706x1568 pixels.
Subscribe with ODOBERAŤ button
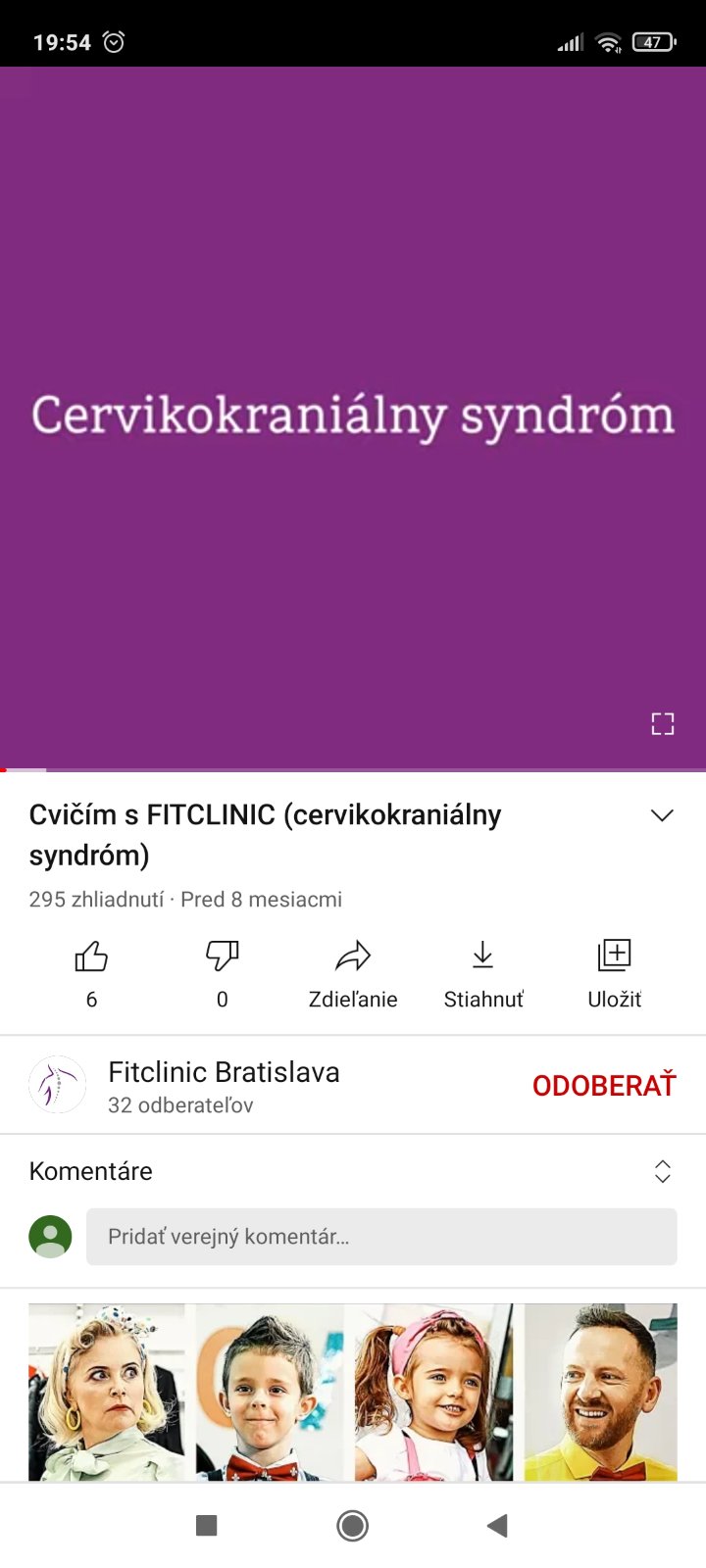604,1085
